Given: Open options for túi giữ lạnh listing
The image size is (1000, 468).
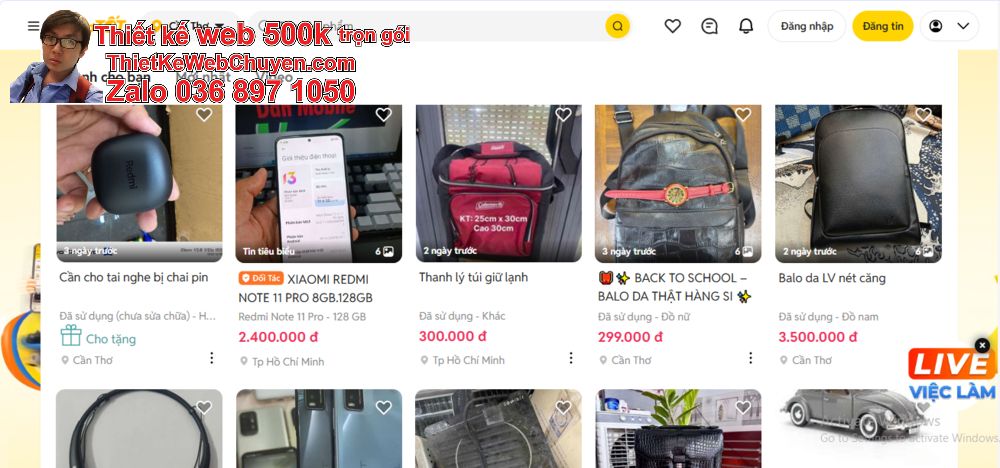Looking at the screenshot, I should point(571,358).
